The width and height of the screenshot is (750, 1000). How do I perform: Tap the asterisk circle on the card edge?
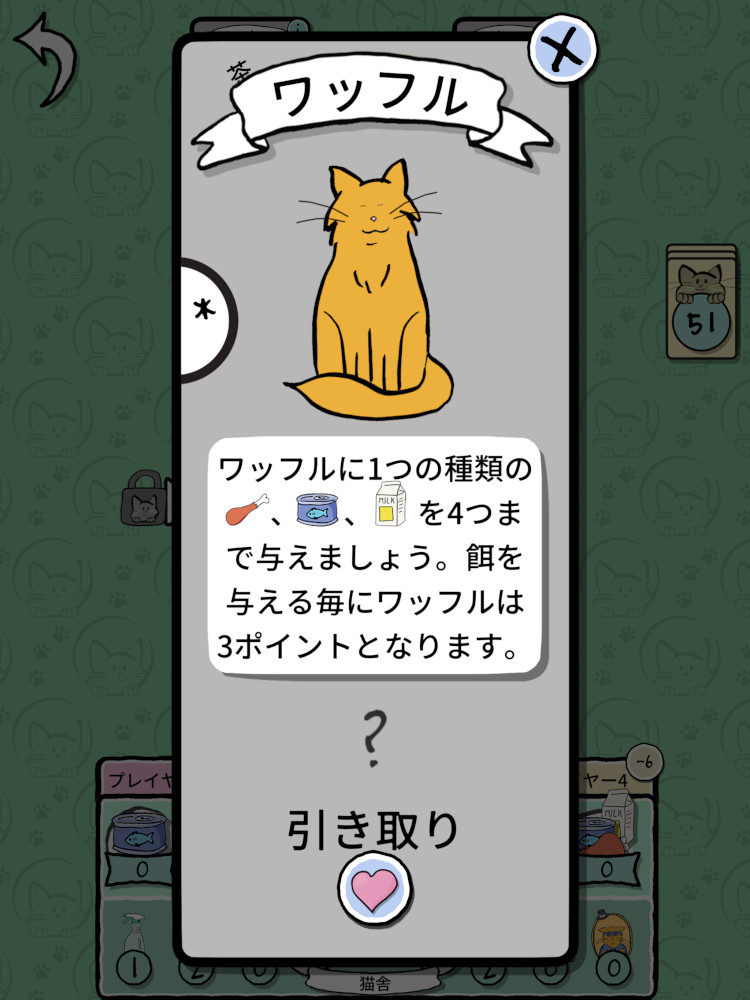tap(206, 316)
